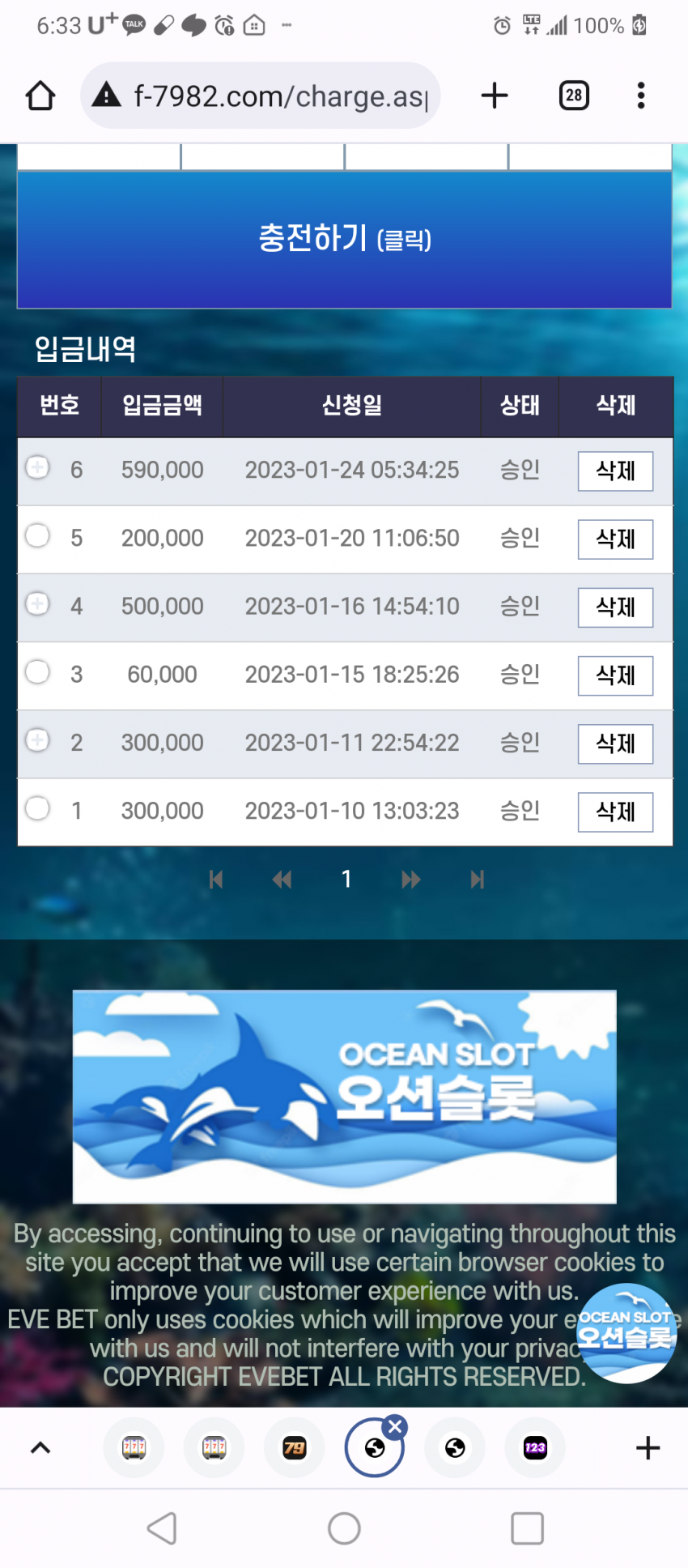Close the current tab in tab strip
Screen dimensions: 688x1568
[x=395, y=1427]
